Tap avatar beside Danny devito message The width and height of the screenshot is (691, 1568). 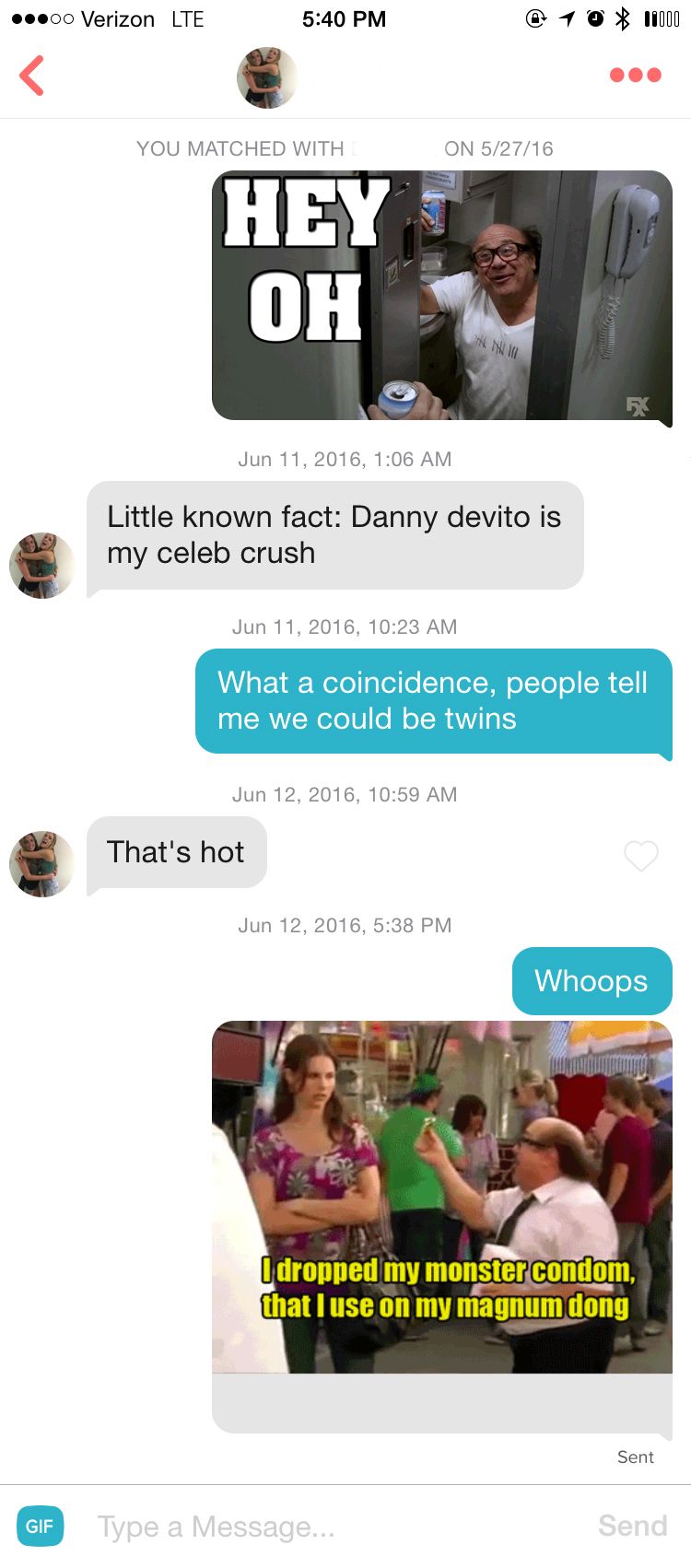[x=41, y=566]
